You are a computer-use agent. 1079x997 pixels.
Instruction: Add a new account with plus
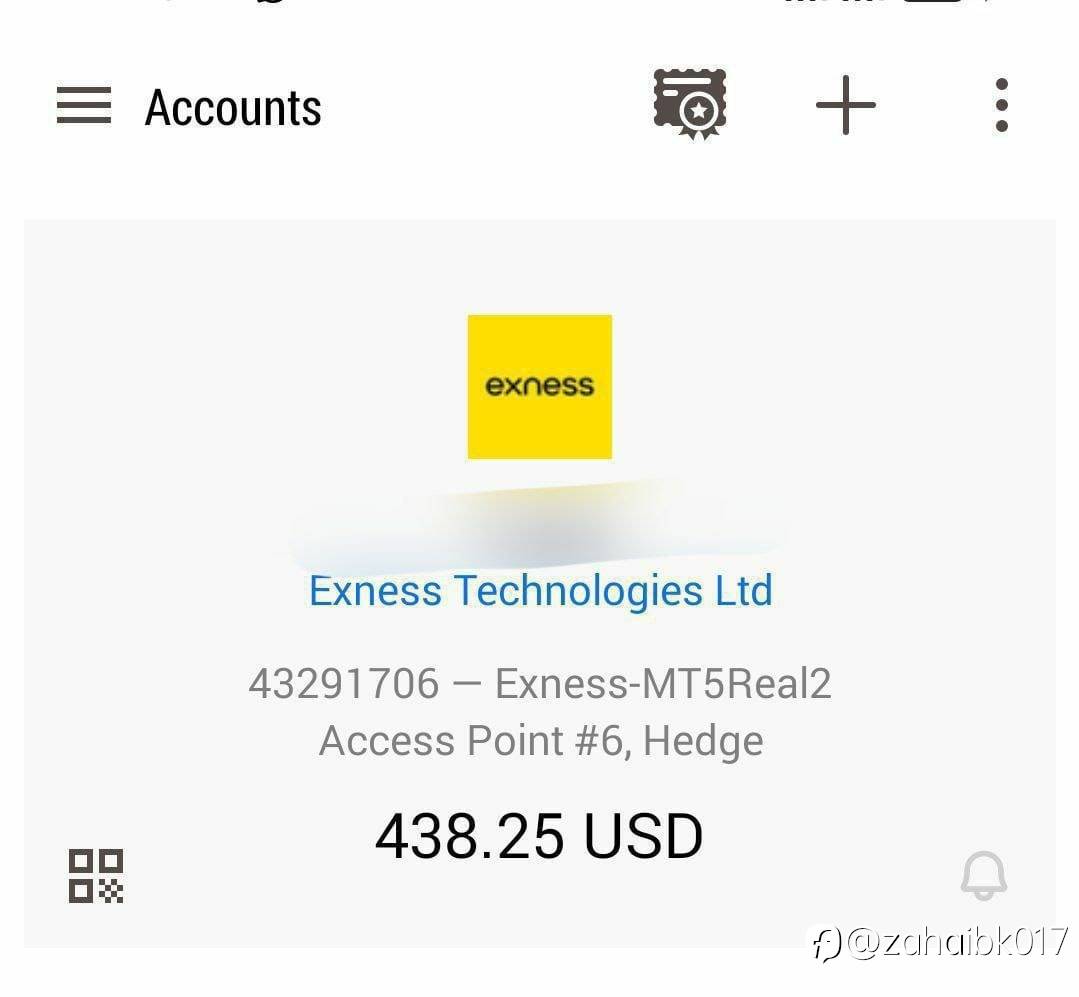click(x=846, y=105)
